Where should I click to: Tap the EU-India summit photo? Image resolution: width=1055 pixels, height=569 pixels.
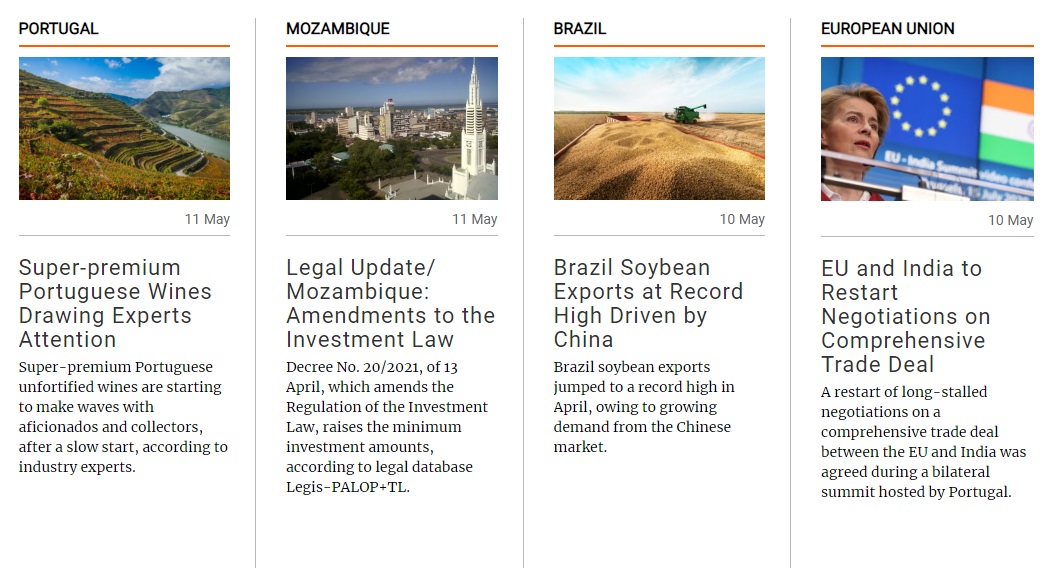927,128
